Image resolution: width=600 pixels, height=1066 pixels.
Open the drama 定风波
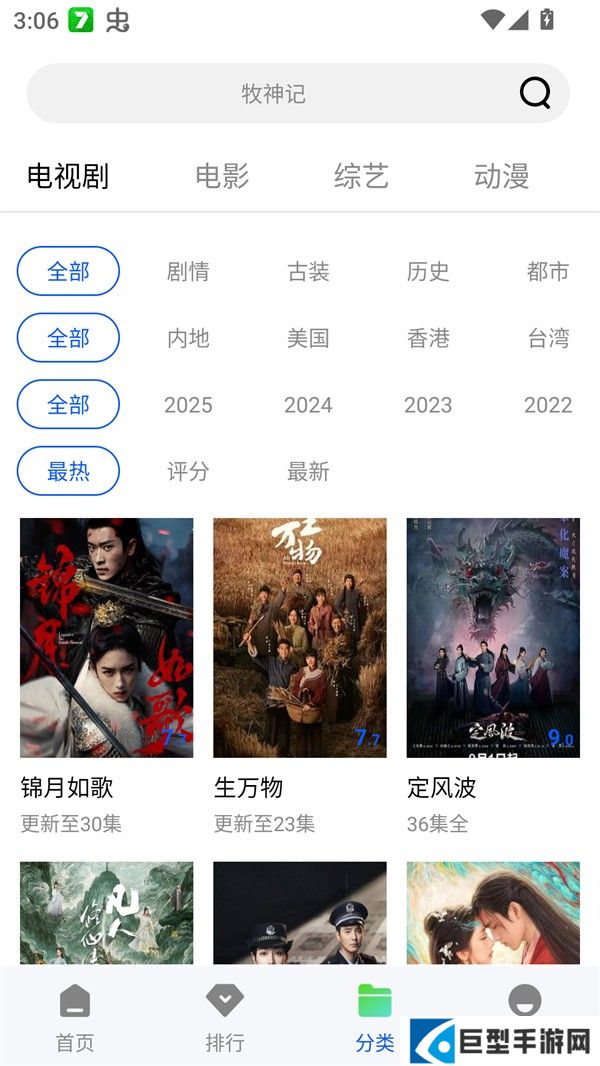(x=493, y=638)
